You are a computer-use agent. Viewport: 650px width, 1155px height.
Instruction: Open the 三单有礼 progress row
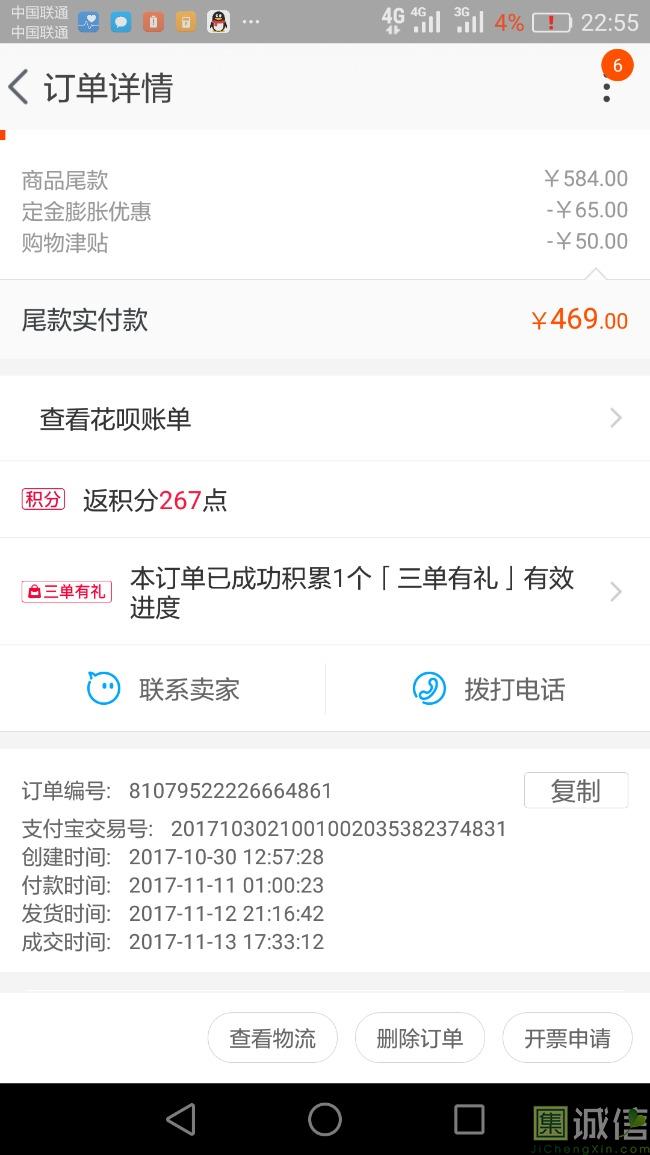pos(325,591)
